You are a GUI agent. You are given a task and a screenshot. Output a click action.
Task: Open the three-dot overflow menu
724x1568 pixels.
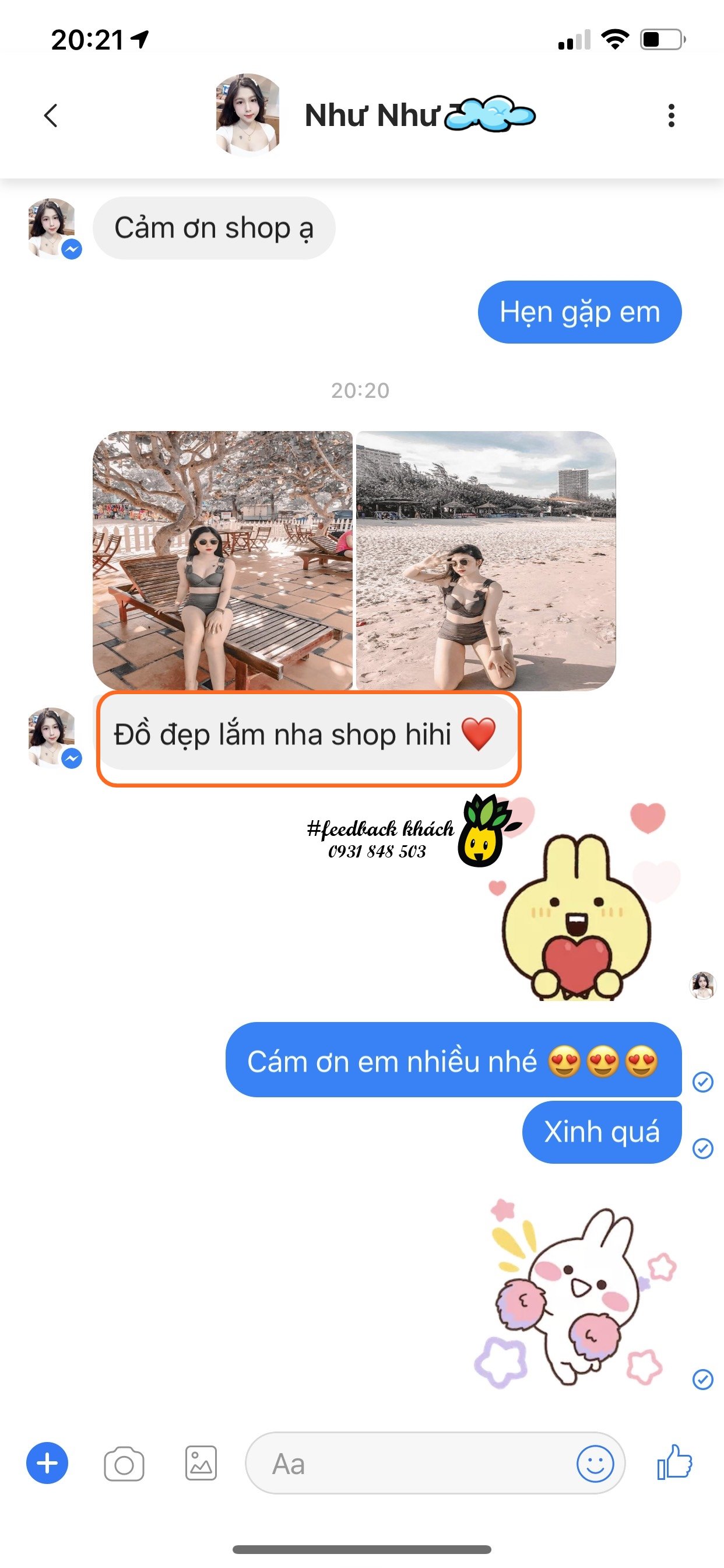pos(671,115)
